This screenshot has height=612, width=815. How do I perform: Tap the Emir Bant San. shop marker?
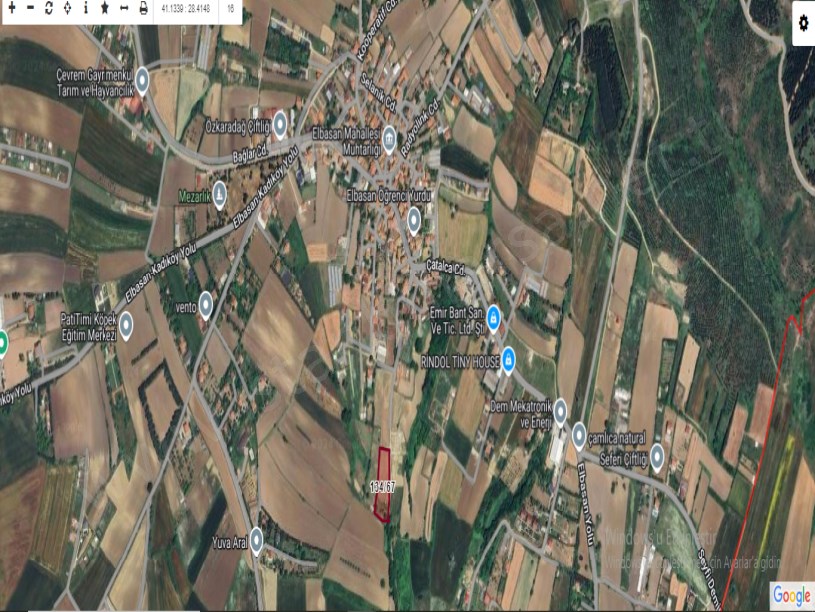point(493,320)
